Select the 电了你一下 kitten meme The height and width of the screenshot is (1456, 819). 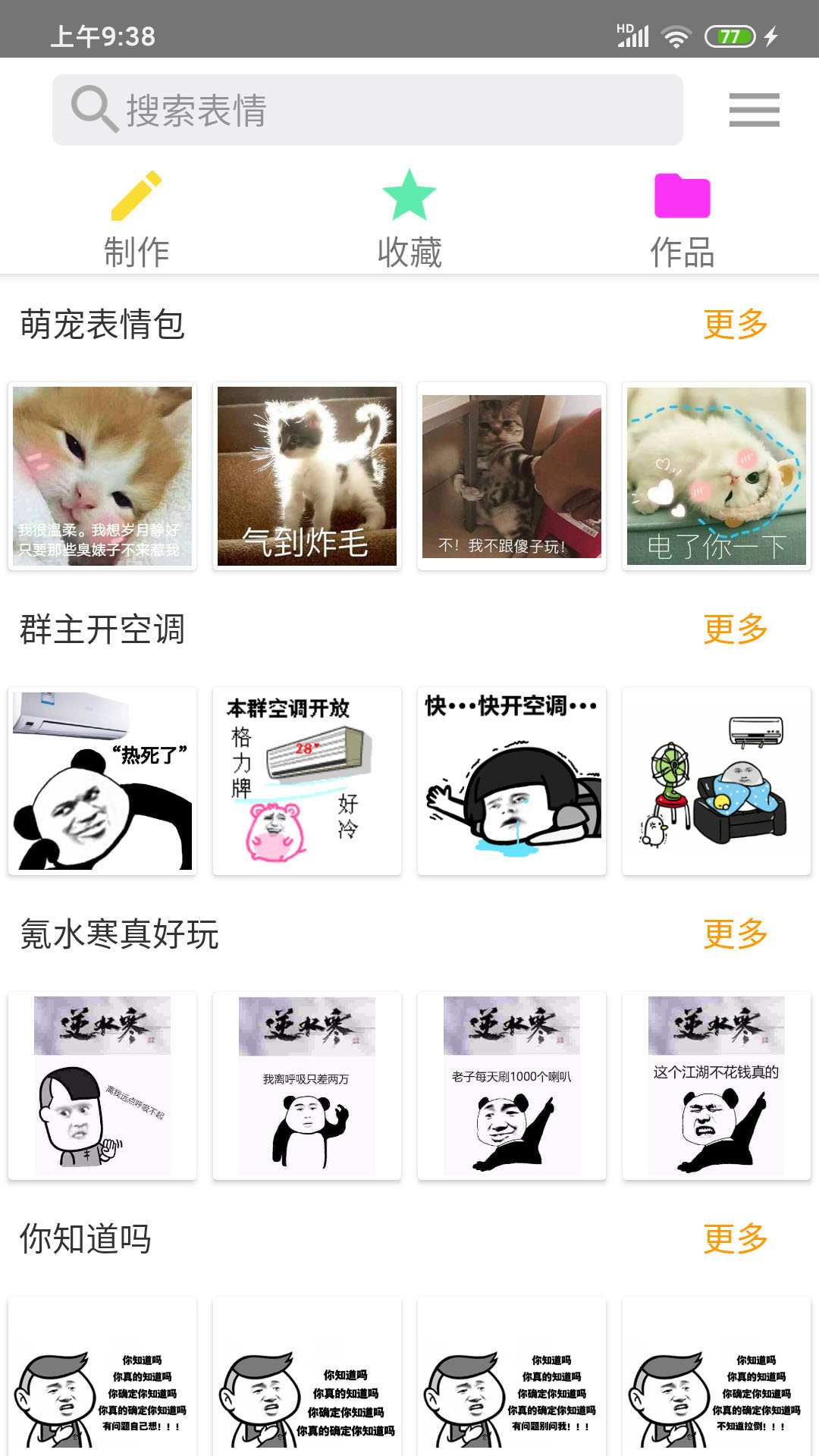717,475
